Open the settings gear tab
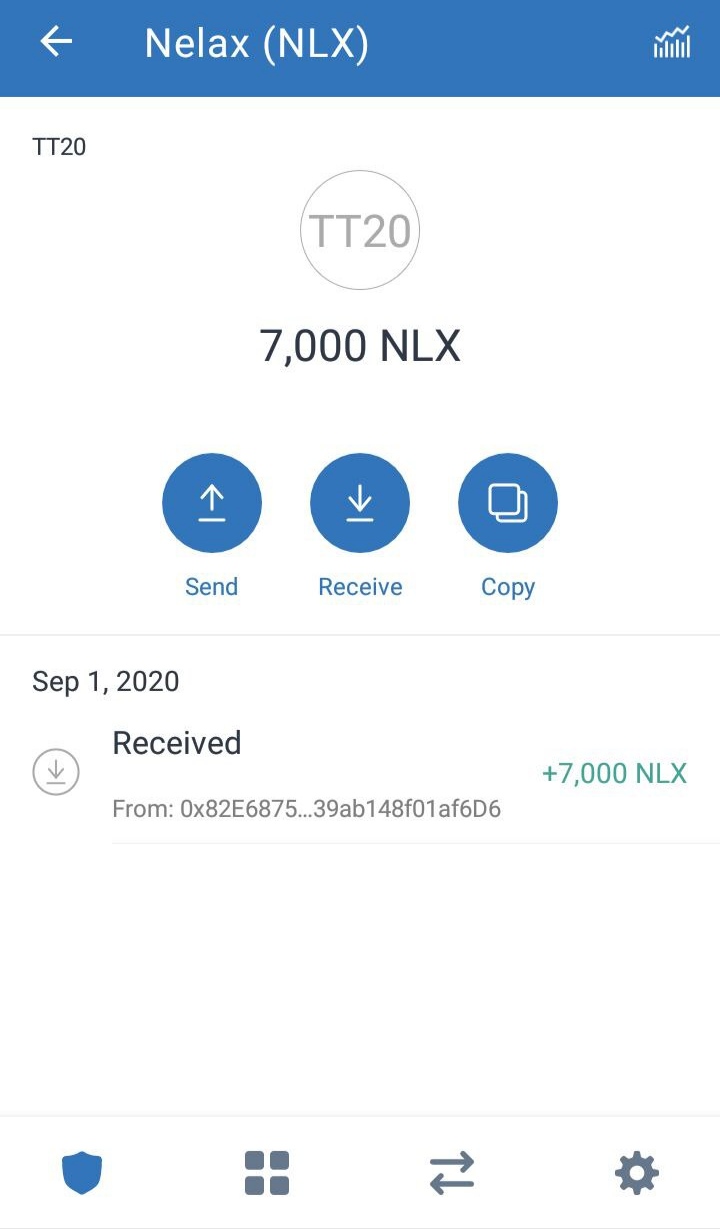The image size is (720, 1229). pyautogui.click(x=637, y=1172)
